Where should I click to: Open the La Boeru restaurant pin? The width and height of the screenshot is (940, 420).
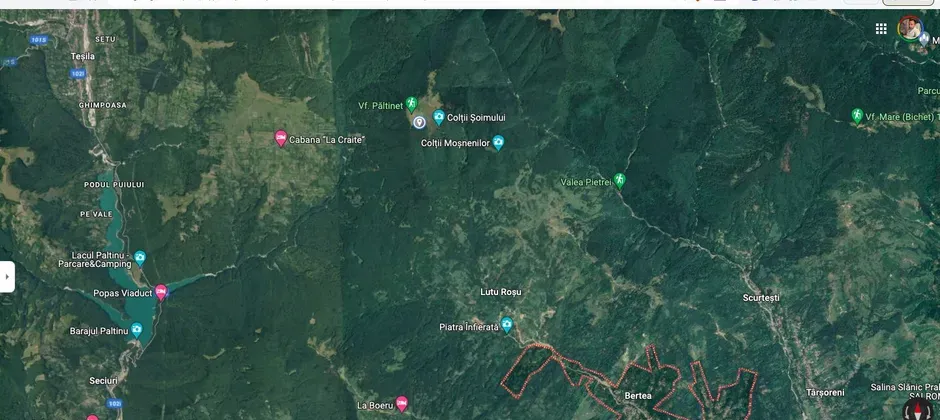(402, 404)
